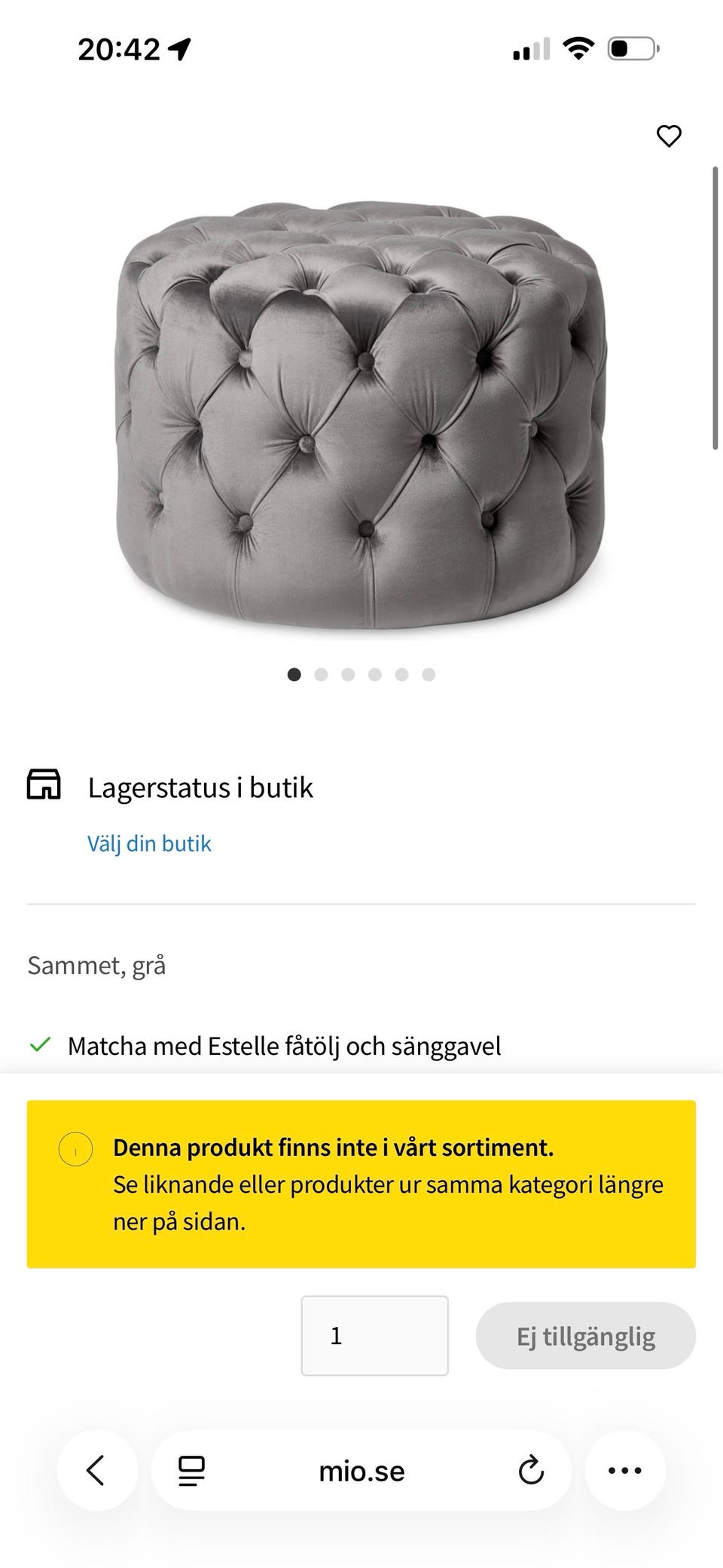Tap the three-dot more options icon
The width and height of the screenshot is (723, 1568).
pyautogui.click(x=625, y=1471)
